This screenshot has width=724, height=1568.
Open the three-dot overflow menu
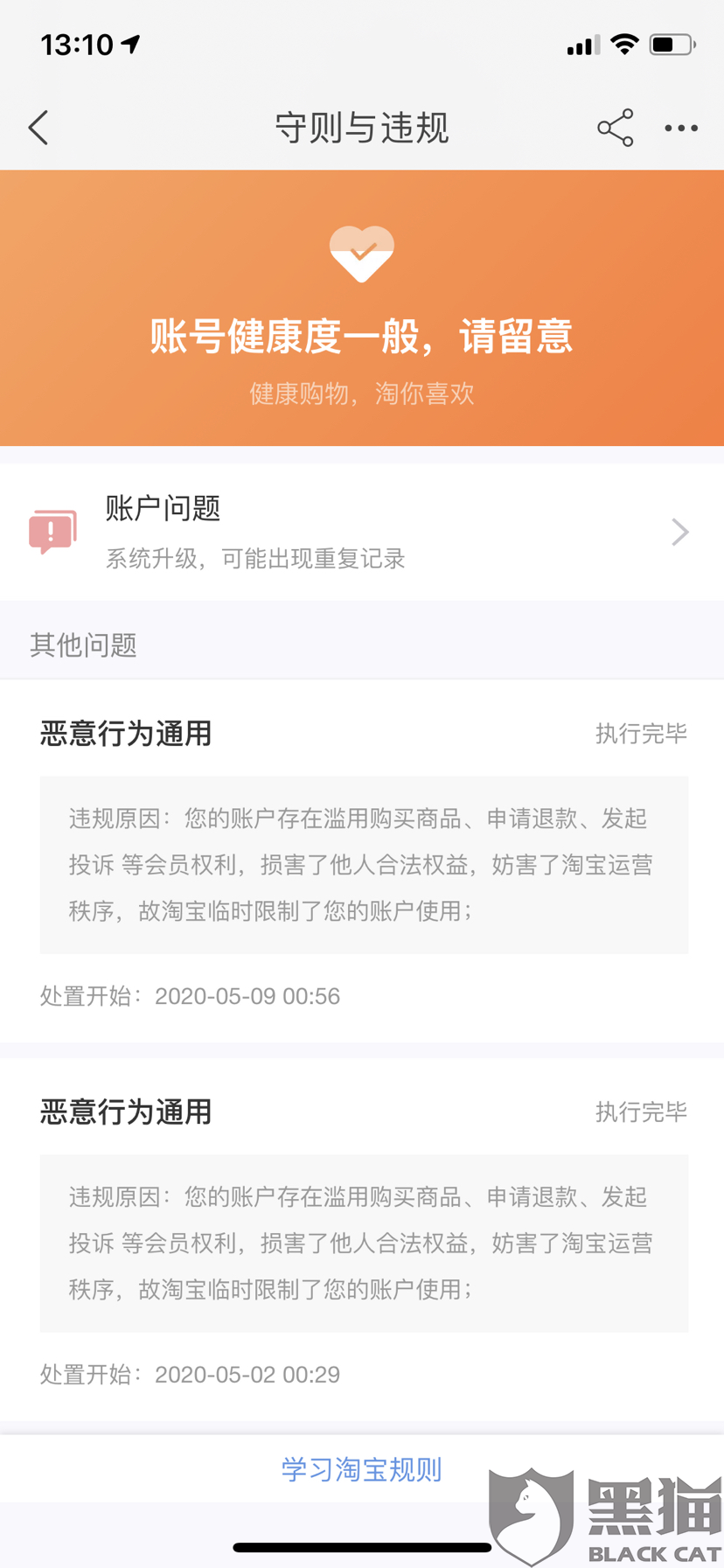tap(681, 129)
